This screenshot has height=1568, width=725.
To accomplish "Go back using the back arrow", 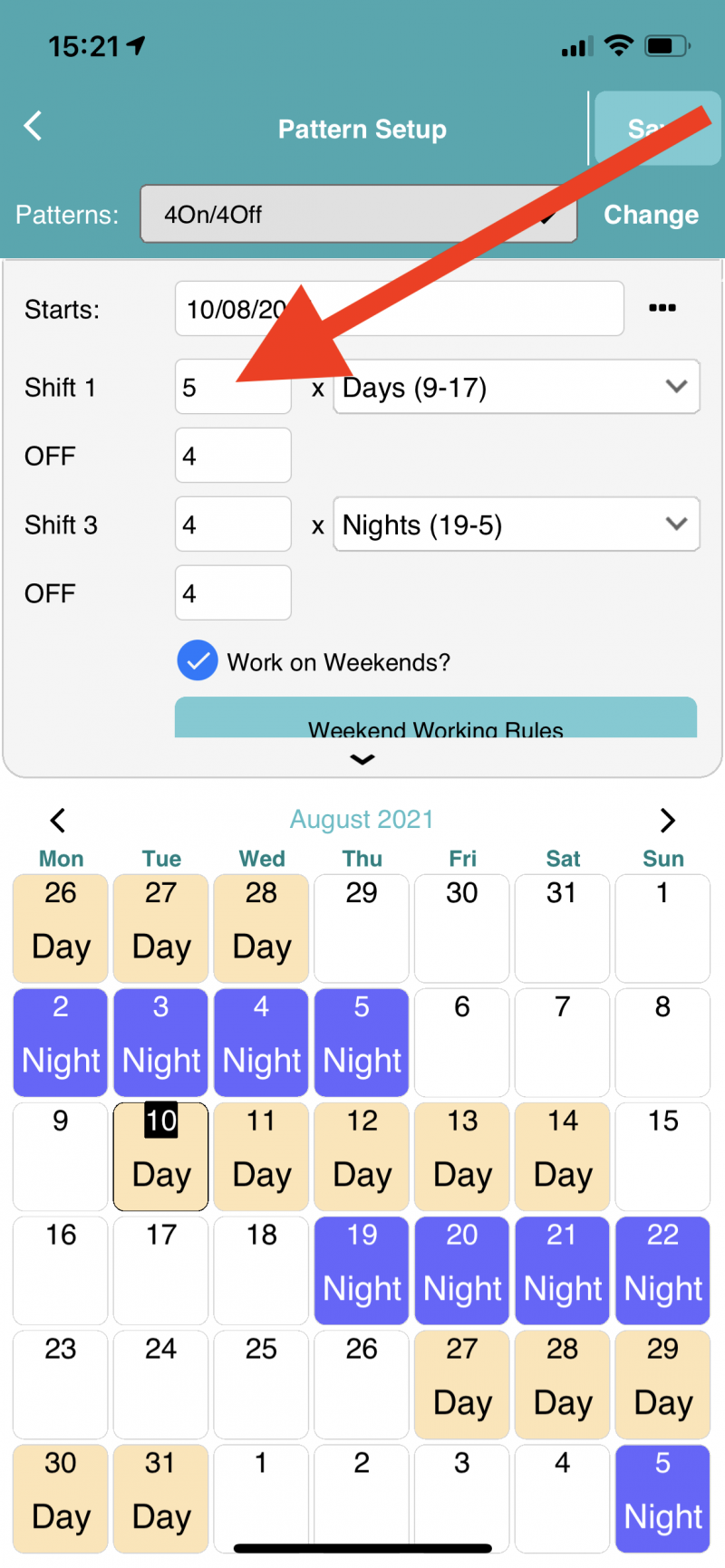I will coord(33,127).
